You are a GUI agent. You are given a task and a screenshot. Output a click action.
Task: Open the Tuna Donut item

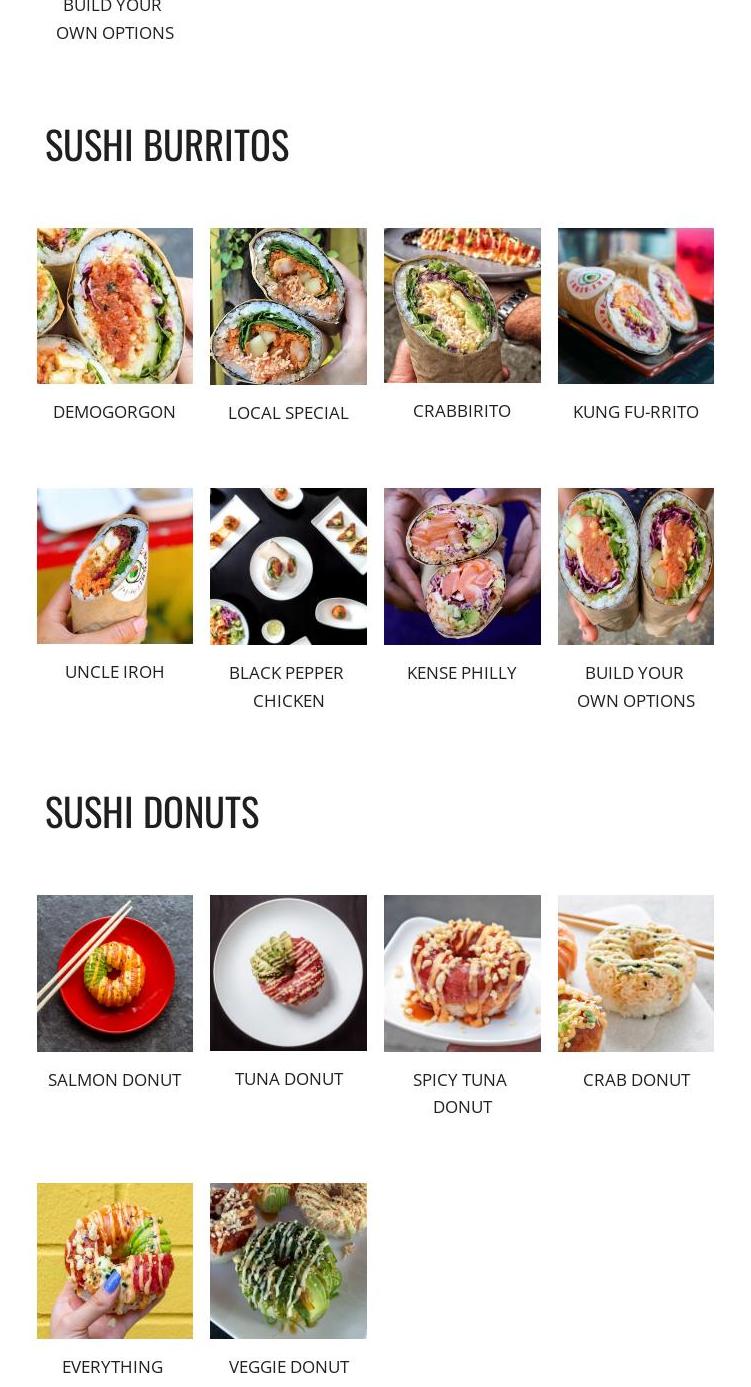click(x=288, y=973)
